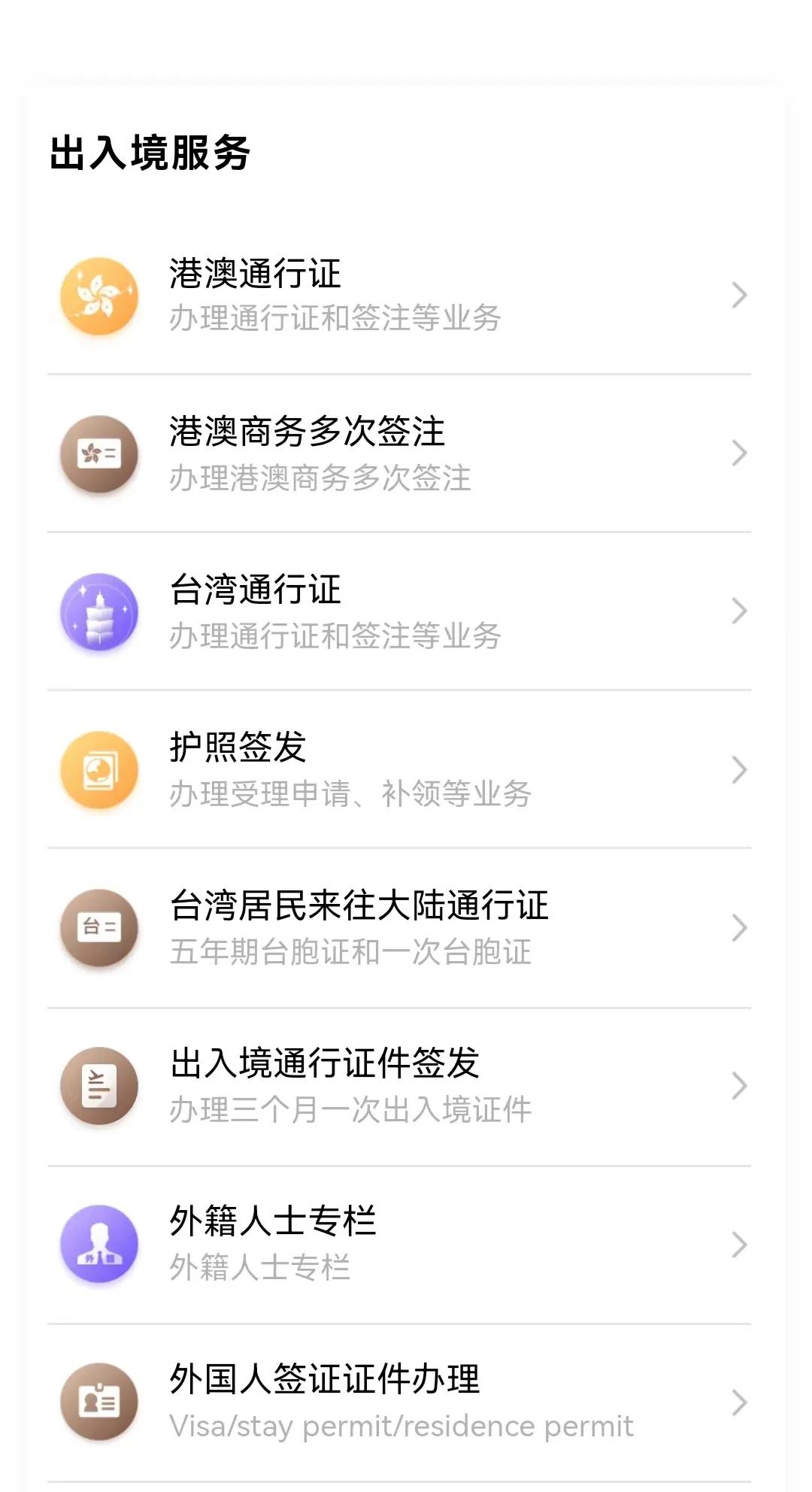Click the 台湾居民来往大陆通行证 badge icon
The height and width of the screenshot is (1492, 812).
click(x=99, y=927)
